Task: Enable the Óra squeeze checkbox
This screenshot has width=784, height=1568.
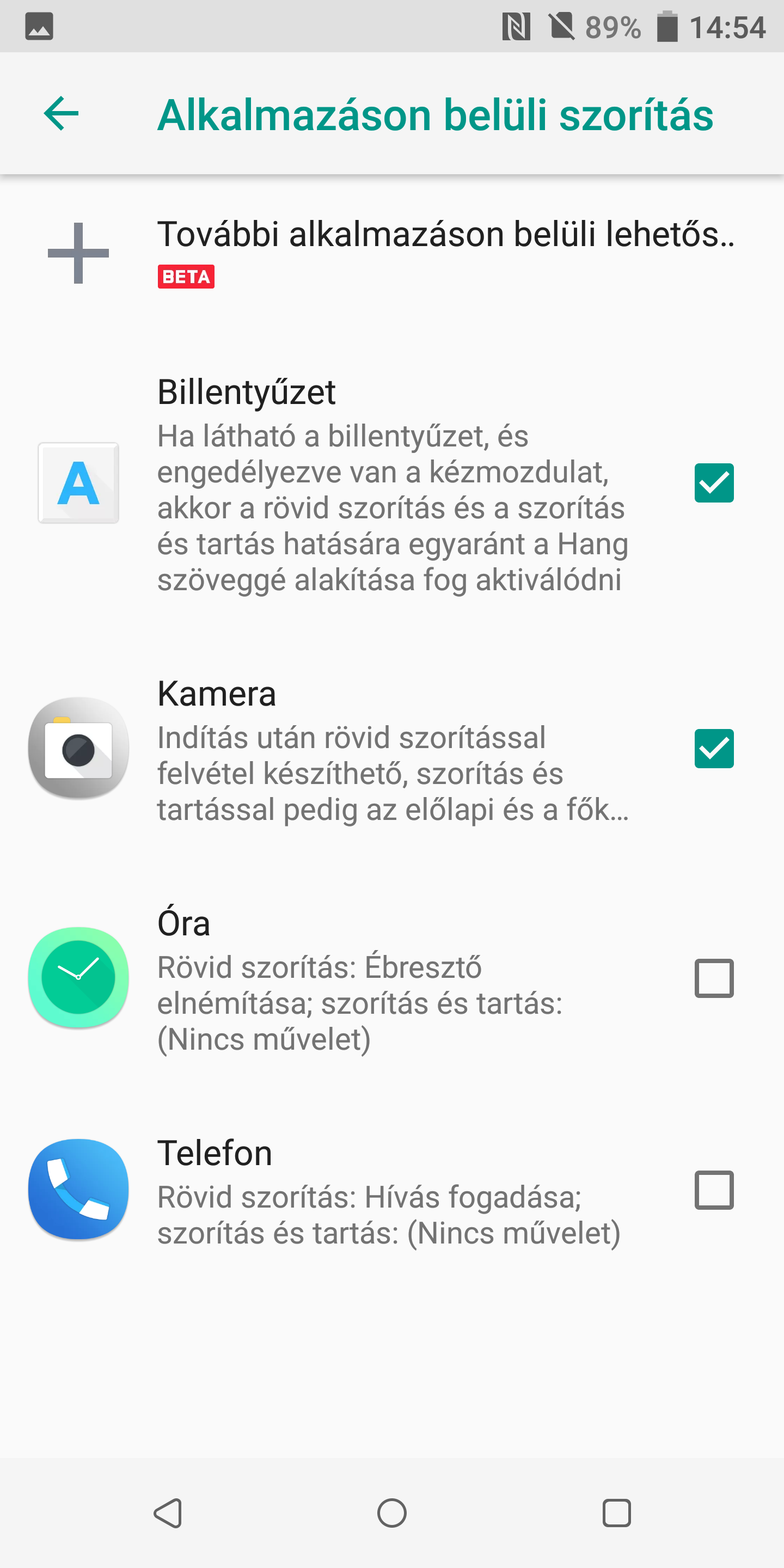Action: tap(713, 978)
